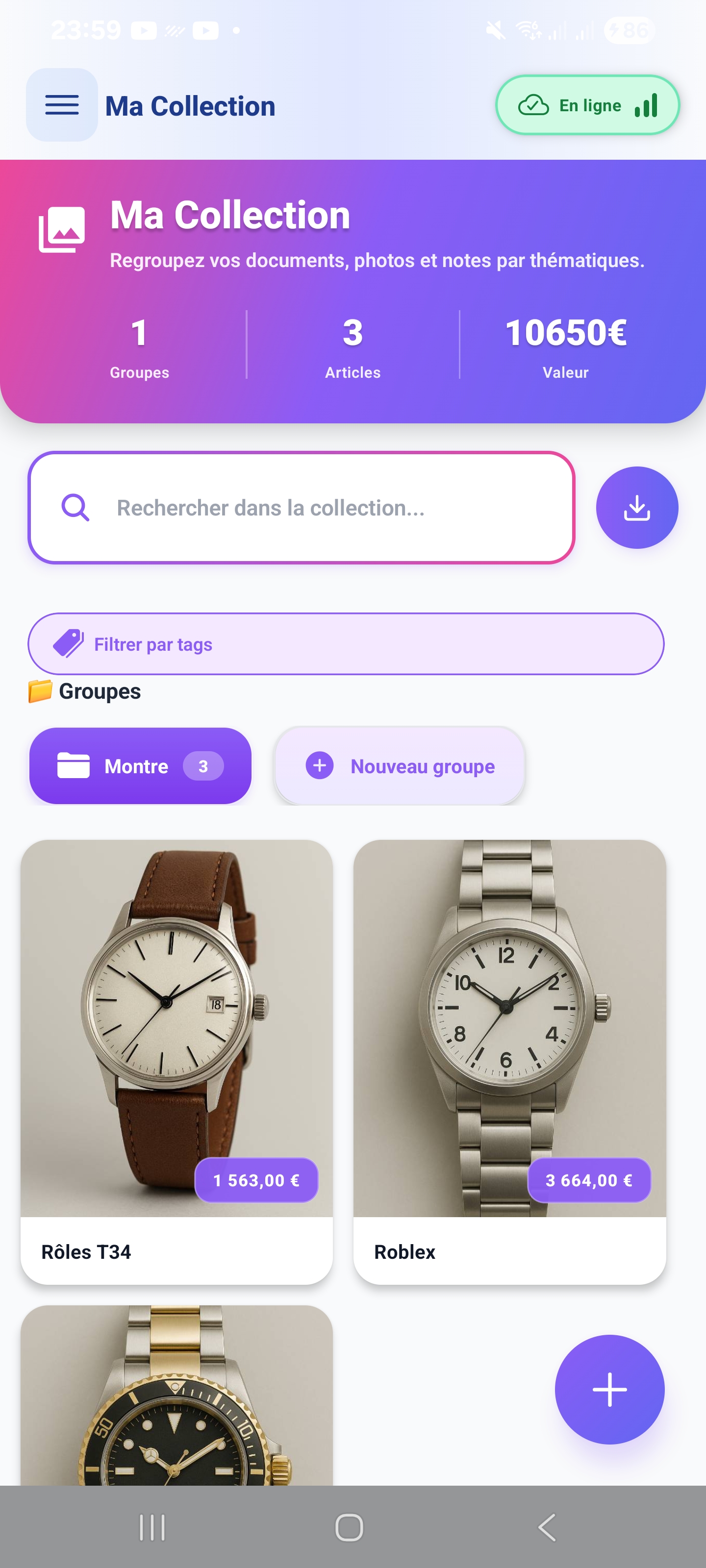Create a Nouveau groupe
The height and width of the screenshot is (1568, 706).
tap(400, 766)
